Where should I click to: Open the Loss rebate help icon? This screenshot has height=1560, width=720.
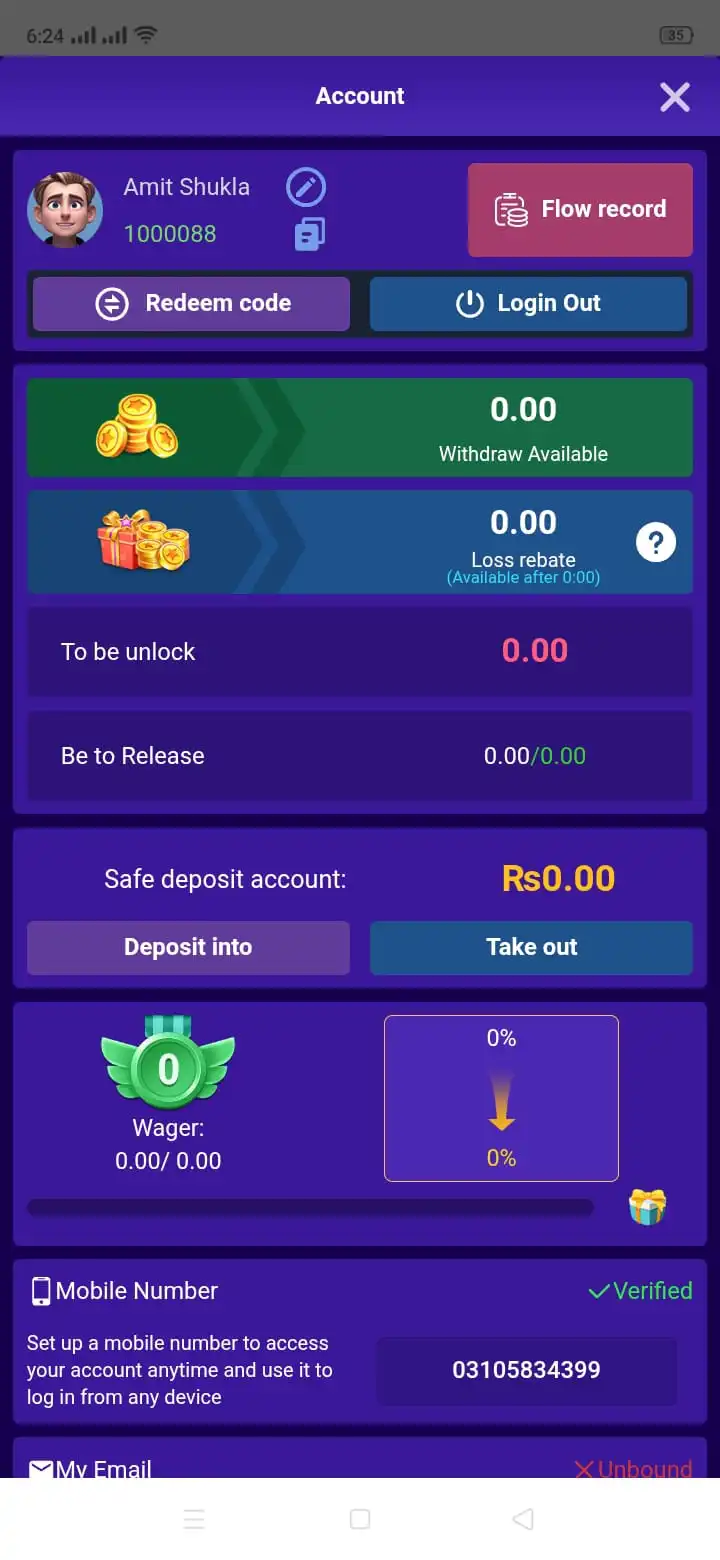coord(656,543)
